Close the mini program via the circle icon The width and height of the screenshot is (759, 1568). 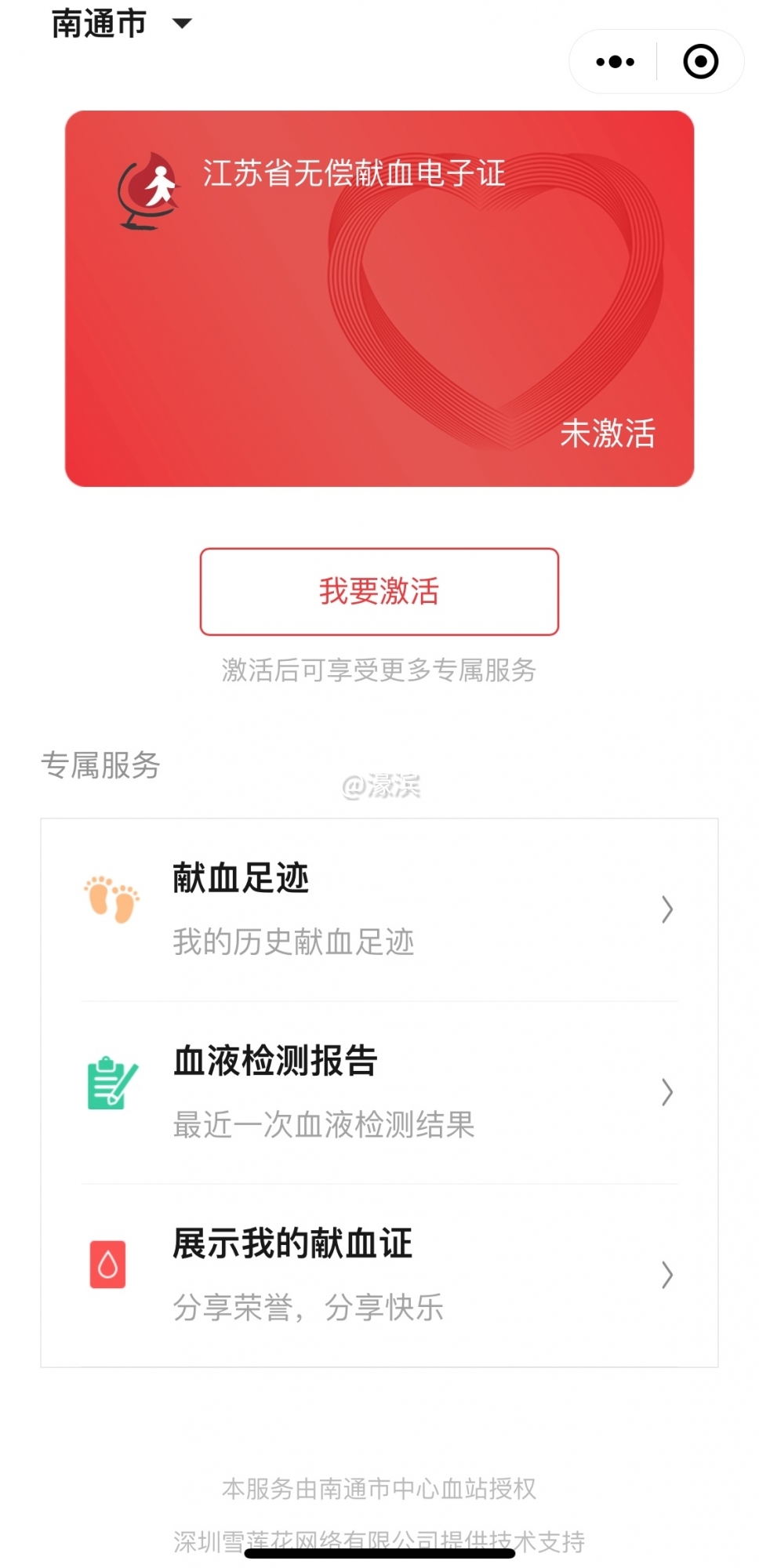point(700,62)
